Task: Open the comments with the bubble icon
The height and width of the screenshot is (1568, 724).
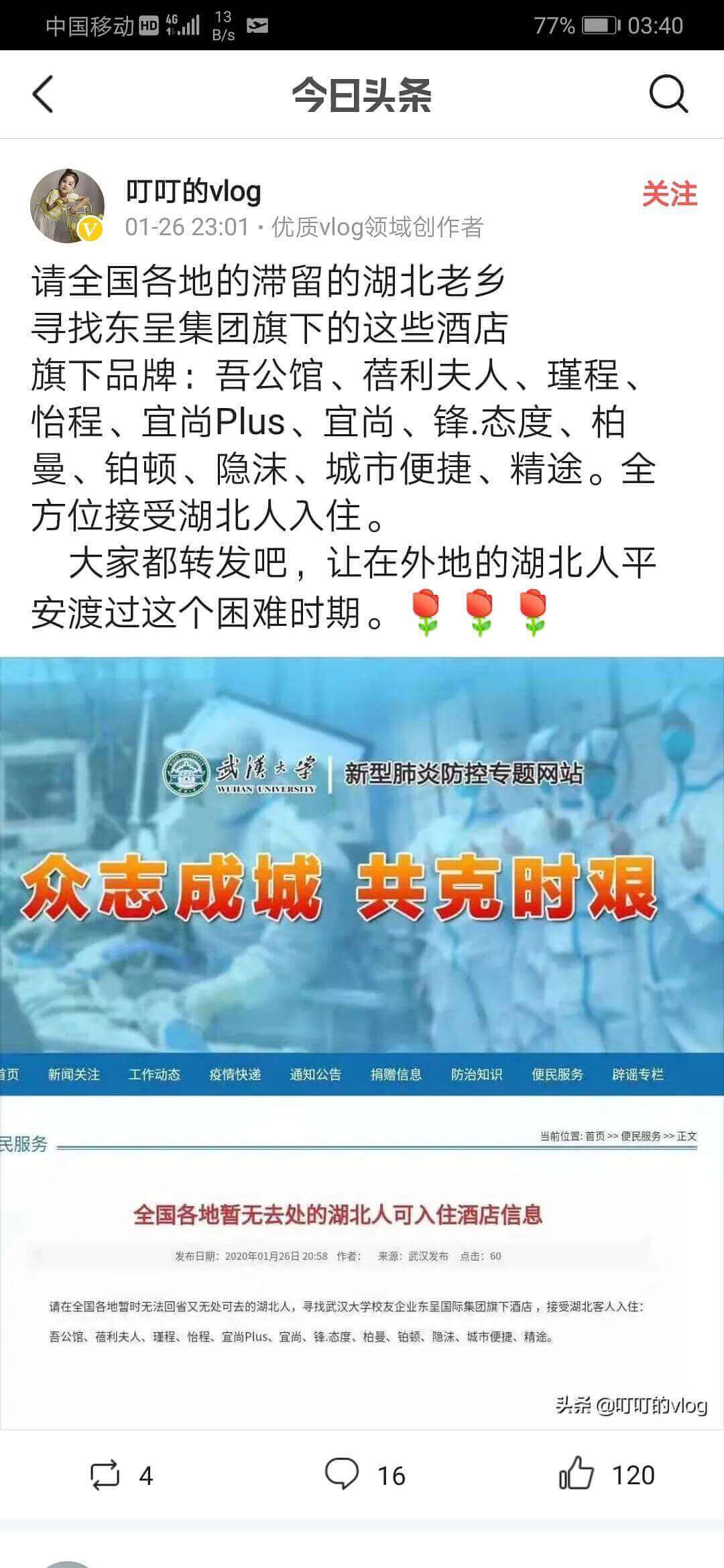Action: coord(342,1474)
